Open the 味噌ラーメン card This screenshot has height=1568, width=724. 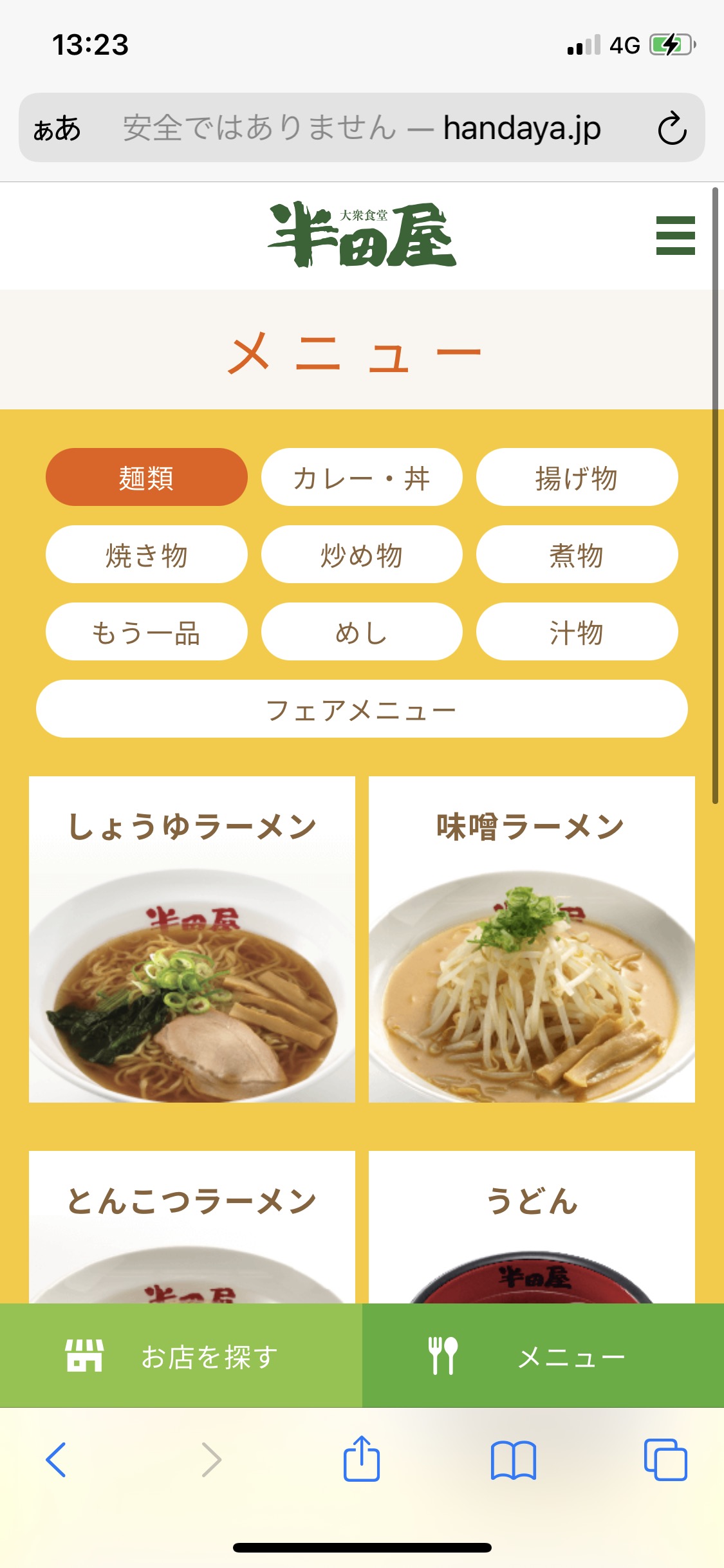tap(532, 940)
